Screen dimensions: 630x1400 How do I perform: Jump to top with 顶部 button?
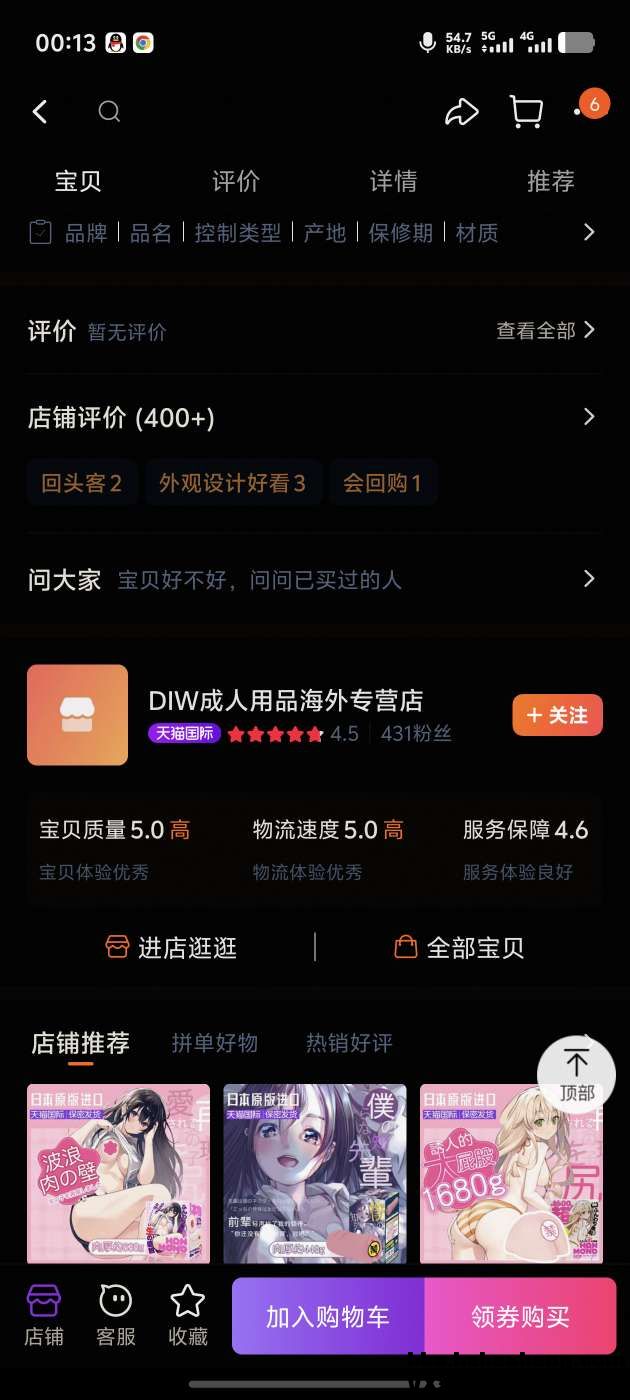click(576, 1075)
